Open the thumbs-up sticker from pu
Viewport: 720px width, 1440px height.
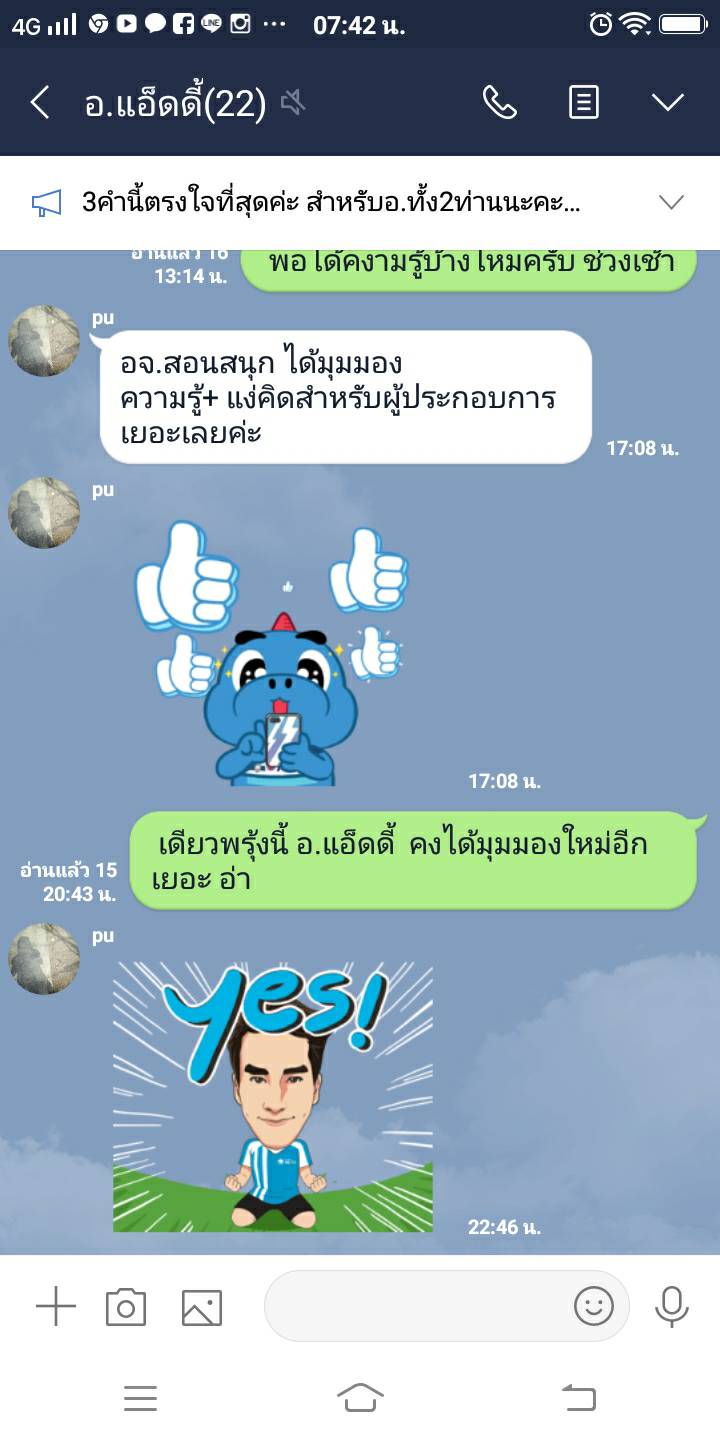270,652
